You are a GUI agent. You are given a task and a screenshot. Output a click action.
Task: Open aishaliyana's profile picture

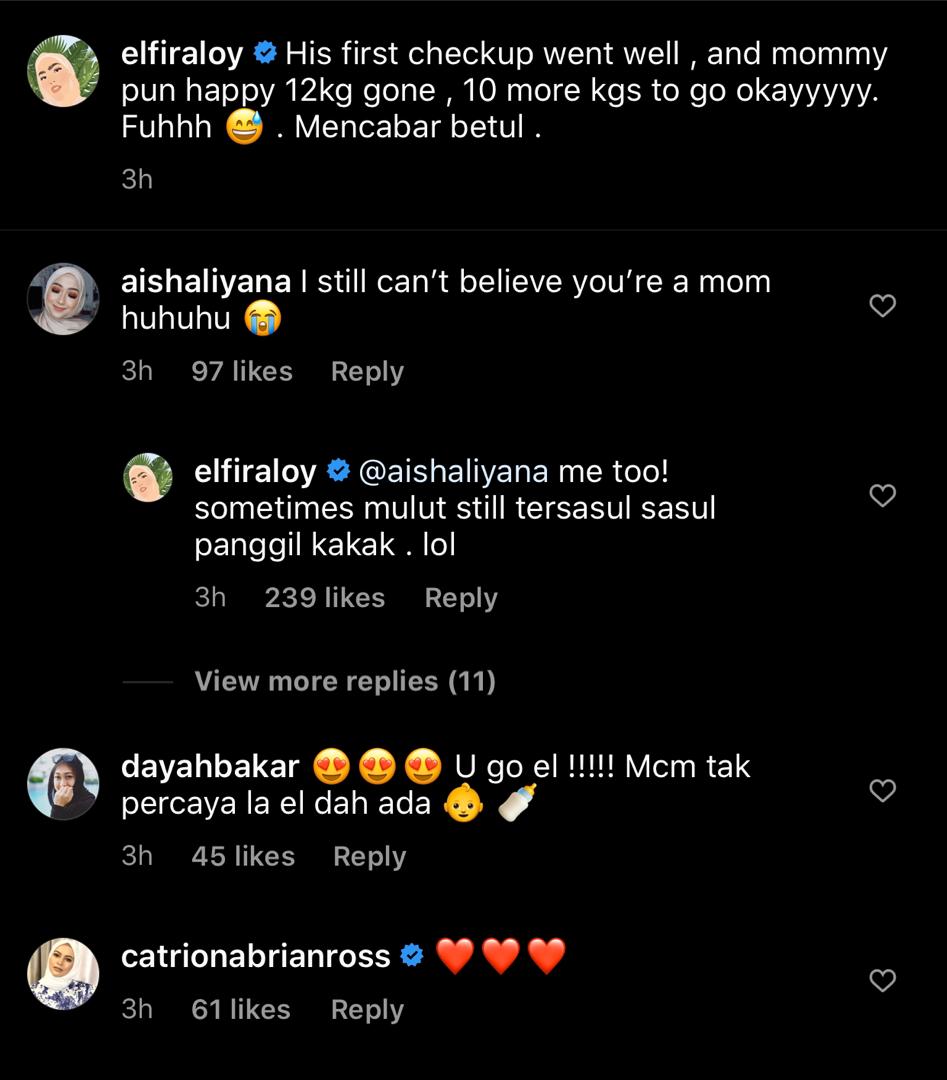click(63, 299)
